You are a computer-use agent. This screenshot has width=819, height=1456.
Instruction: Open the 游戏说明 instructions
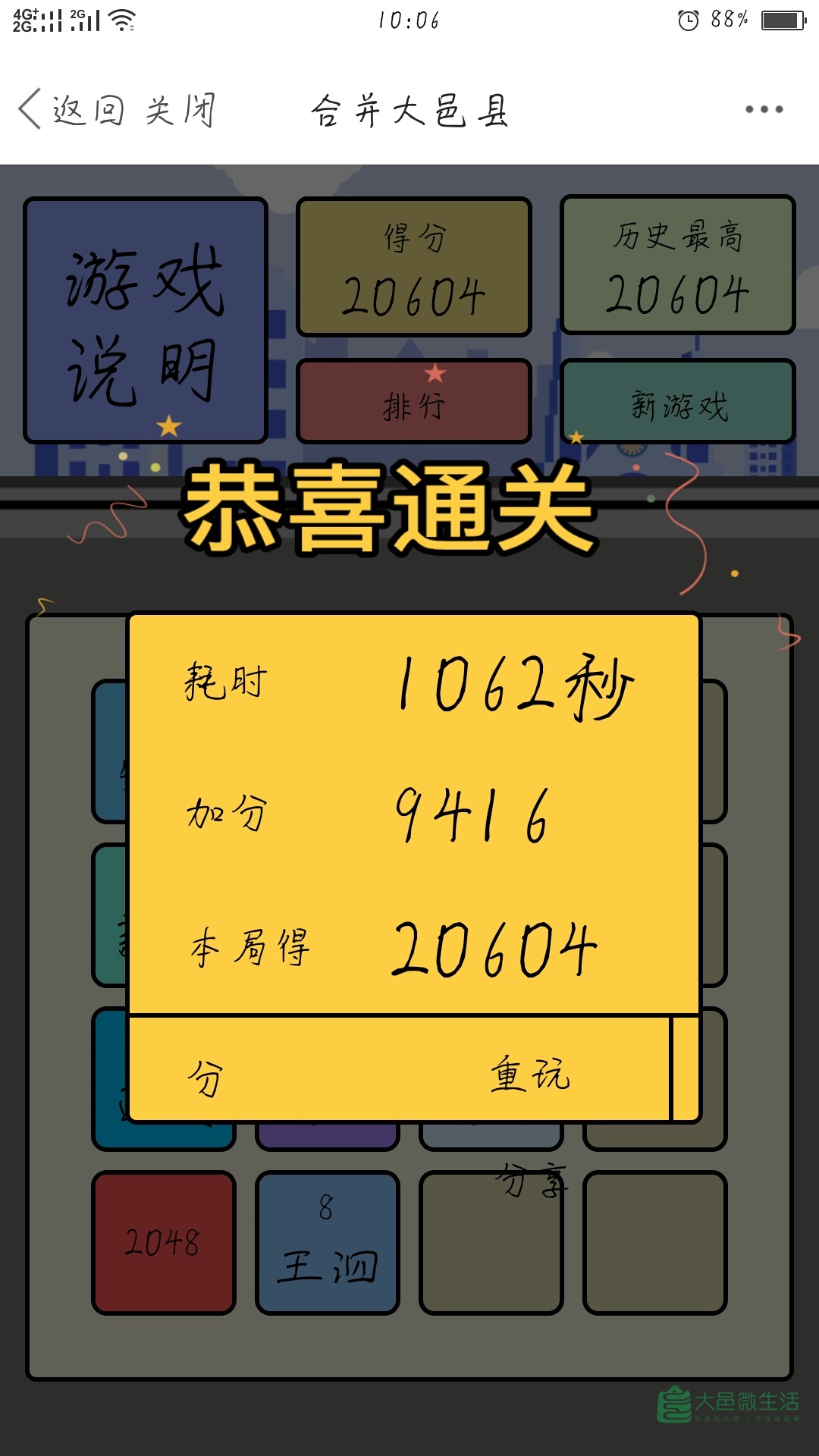pyautogui.click(x=146, y=320)
